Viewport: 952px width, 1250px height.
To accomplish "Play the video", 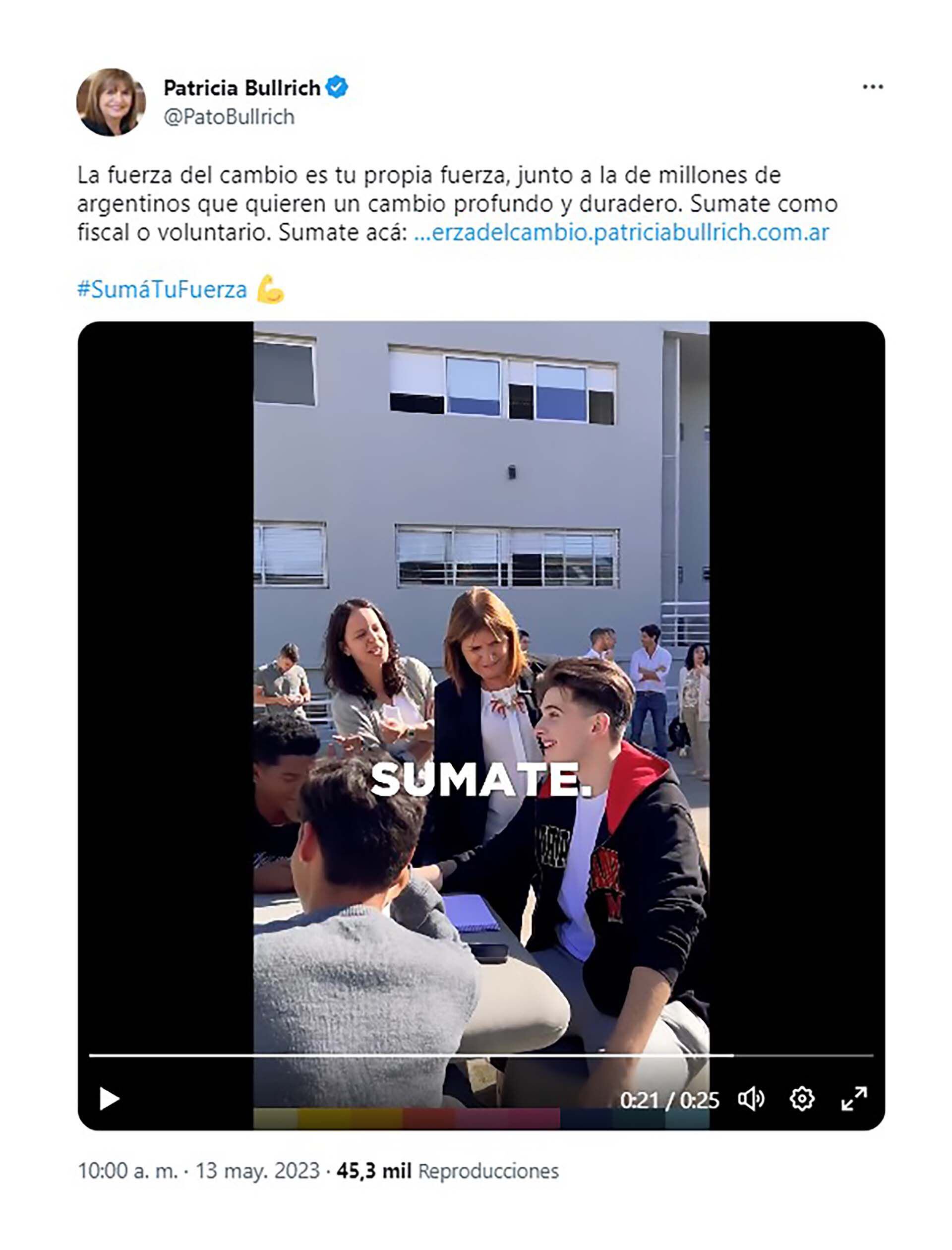I will coord(109,1098).
